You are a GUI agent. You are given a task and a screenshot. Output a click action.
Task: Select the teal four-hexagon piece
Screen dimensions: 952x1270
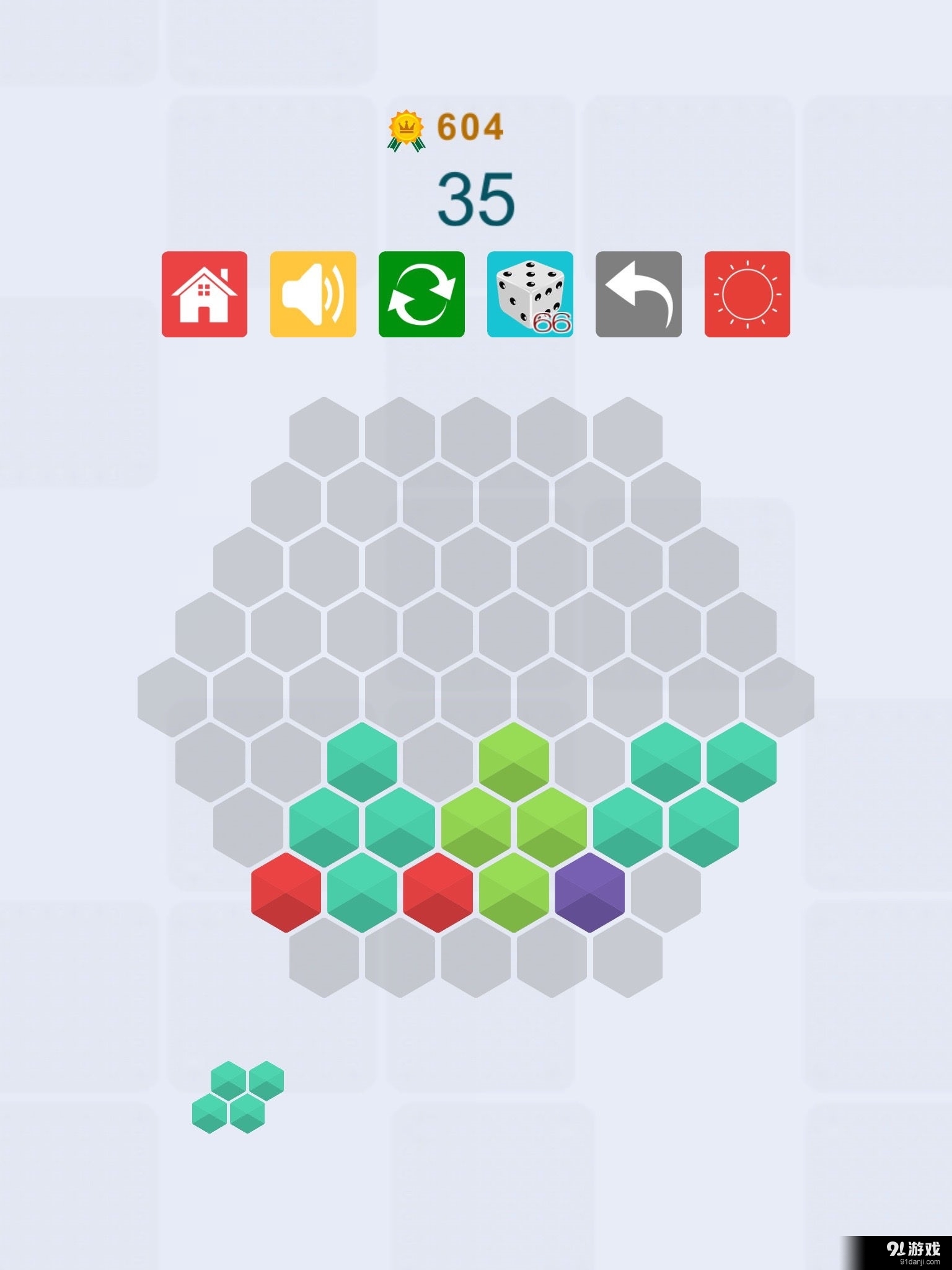click(238, 1096)
